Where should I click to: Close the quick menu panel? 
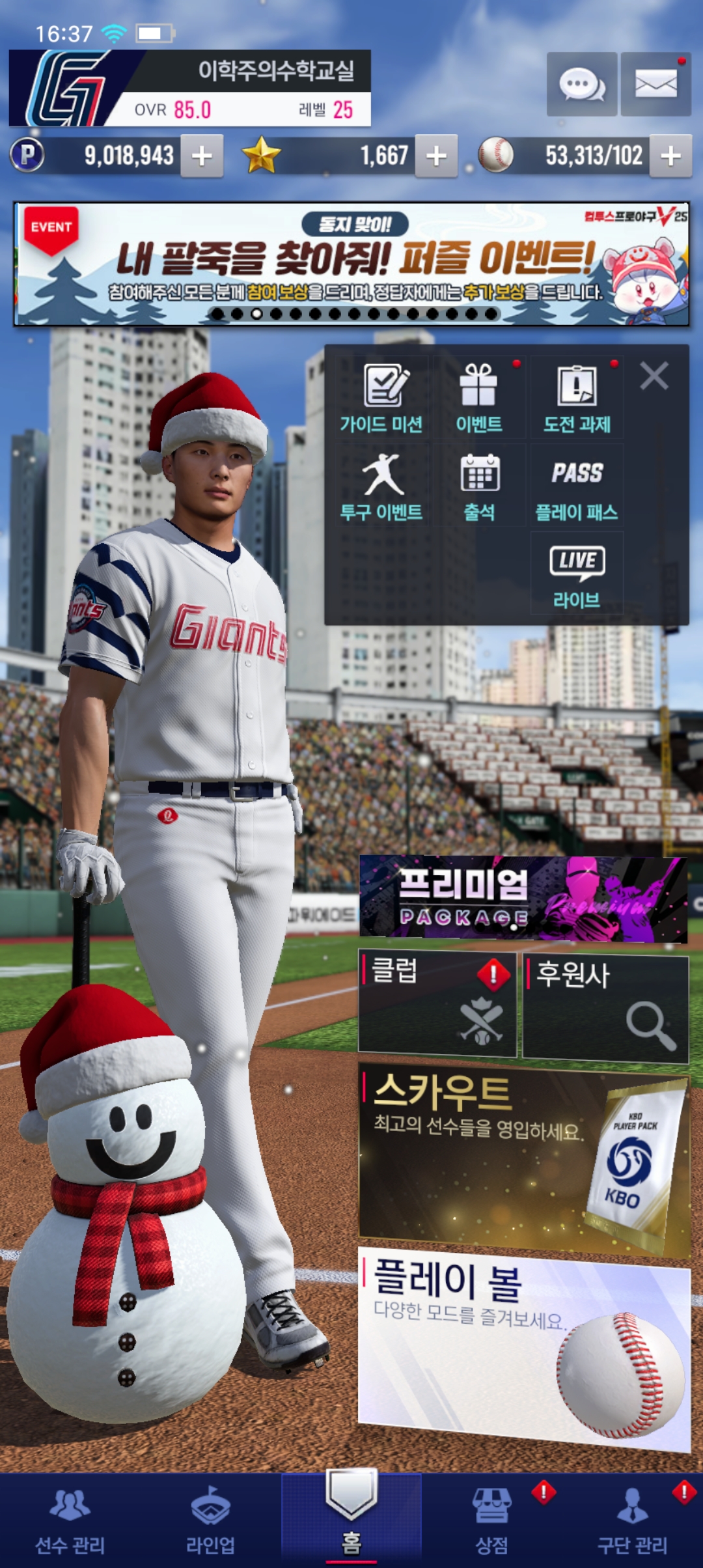654,376
